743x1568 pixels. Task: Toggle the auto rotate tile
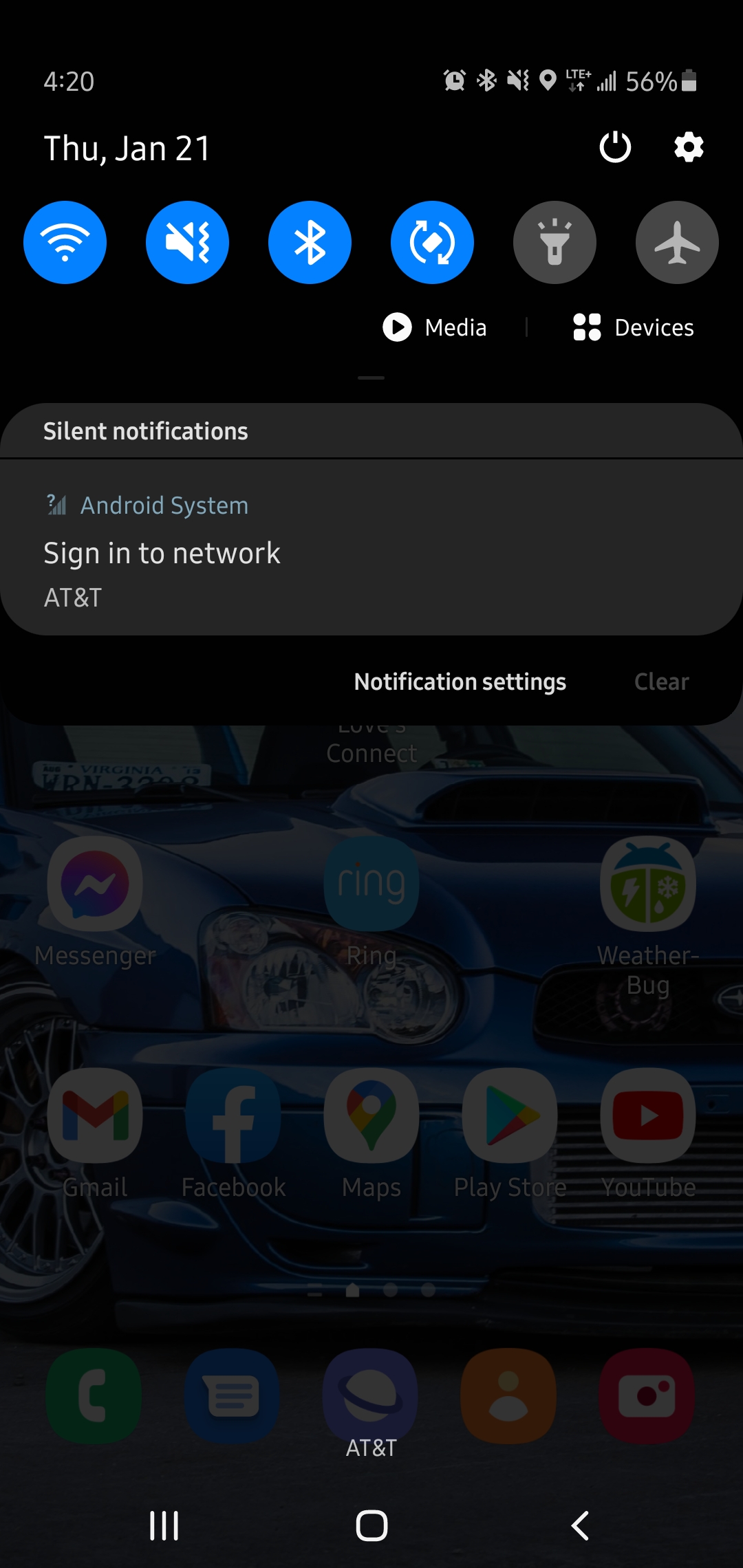coord(432,243)
